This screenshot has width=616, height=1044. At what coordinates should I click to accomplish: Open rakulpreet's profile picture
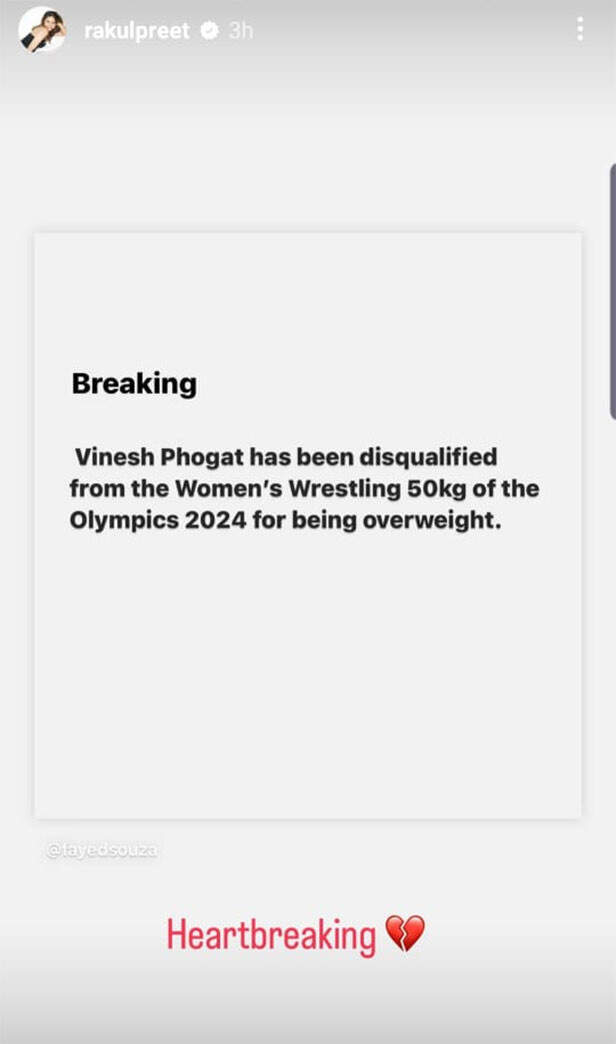(x=42, y=30)
